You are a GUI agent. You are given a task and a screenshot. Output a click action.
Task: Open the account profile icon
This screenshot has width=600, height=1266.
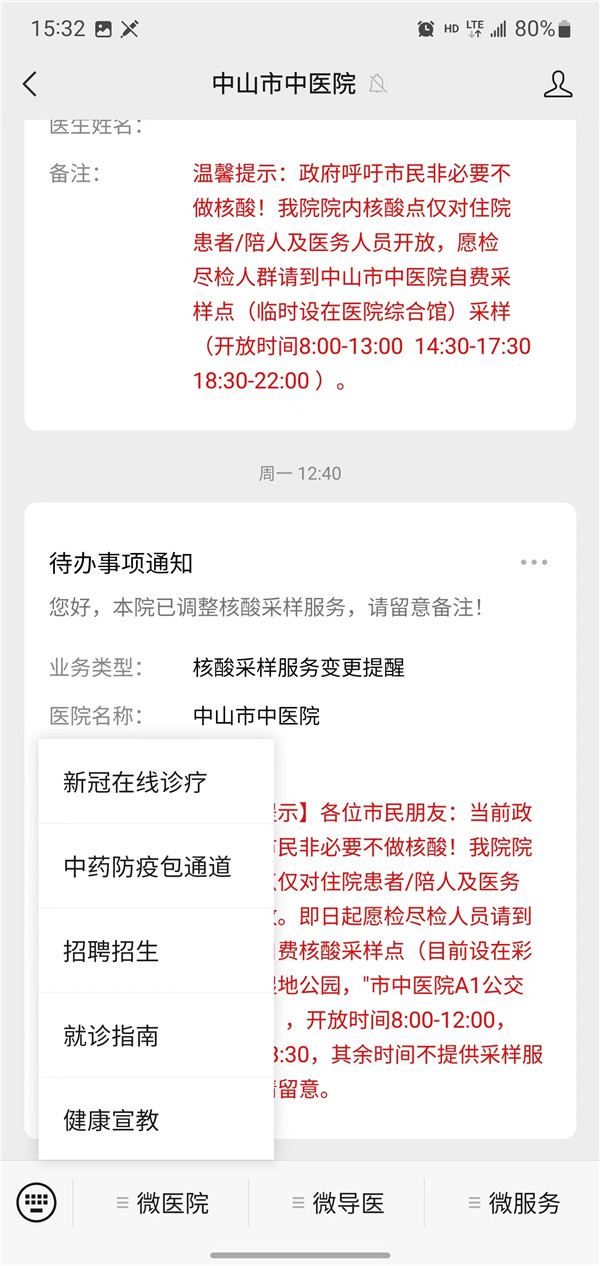(559, 84)
